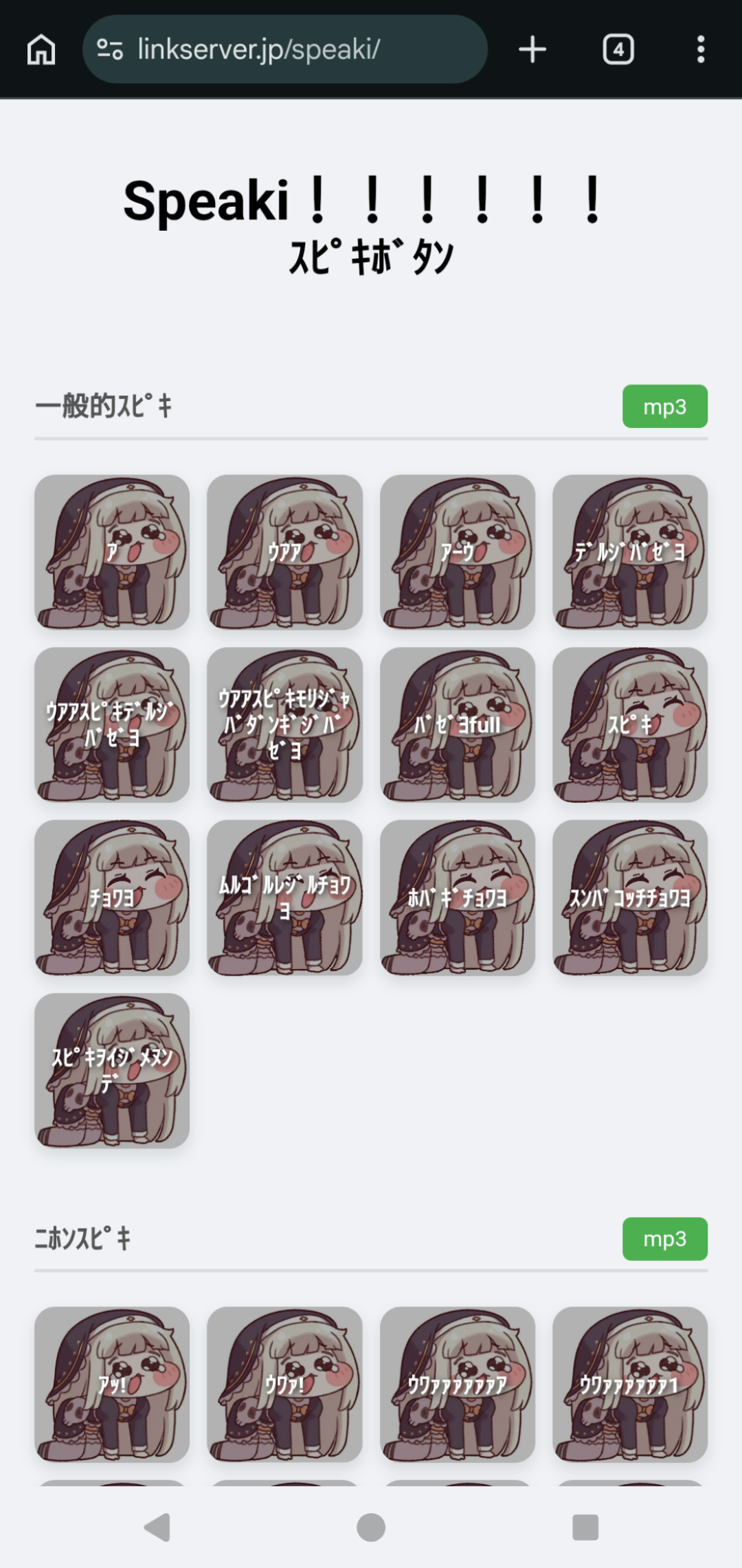
Task: Play the スピキヲイジメヌンデ sound tile
Action: [x=112, y=1070]
